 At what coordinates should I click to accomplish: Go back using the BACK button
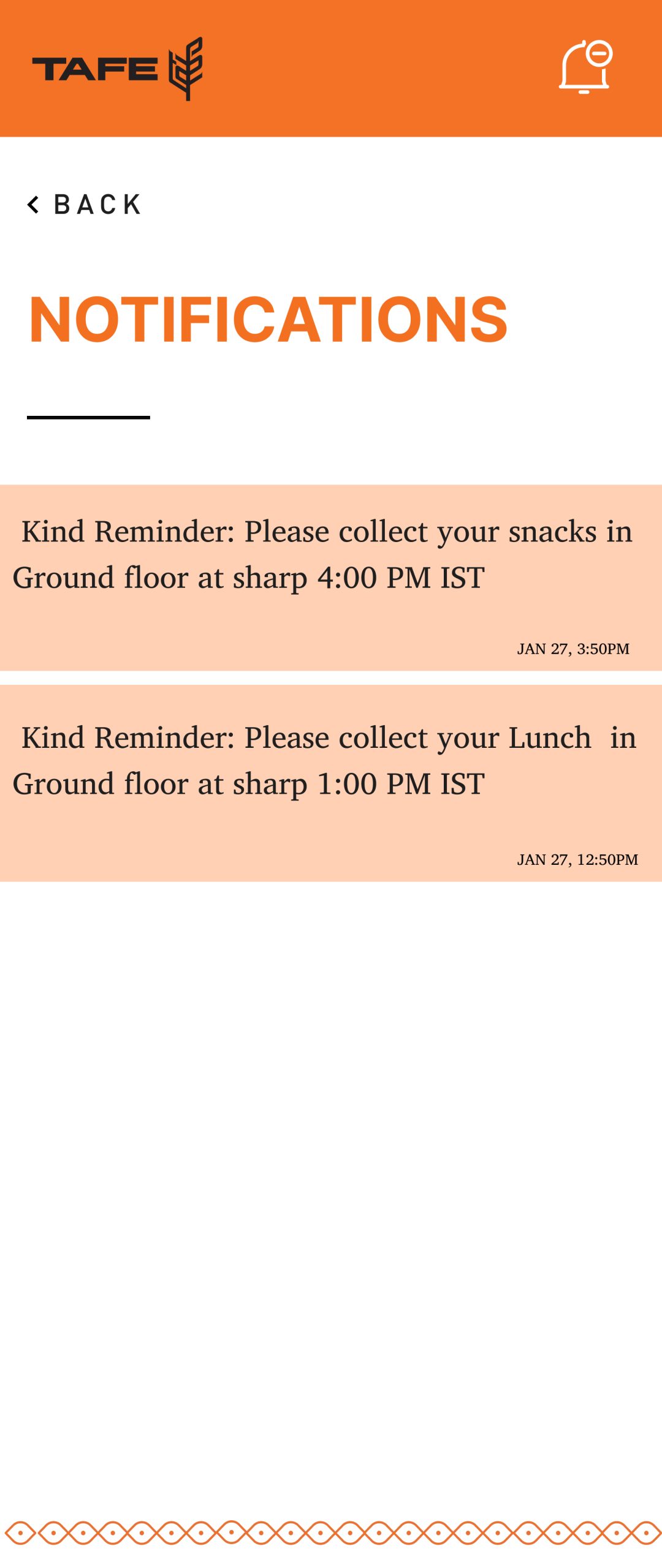pos(85,205)
